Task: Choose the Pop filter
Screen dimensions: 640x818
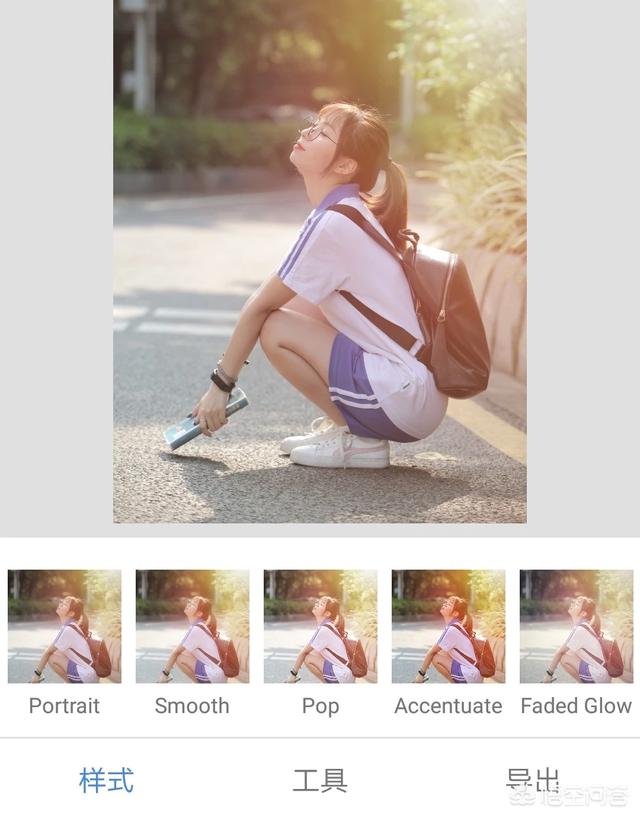Action: 320,627
